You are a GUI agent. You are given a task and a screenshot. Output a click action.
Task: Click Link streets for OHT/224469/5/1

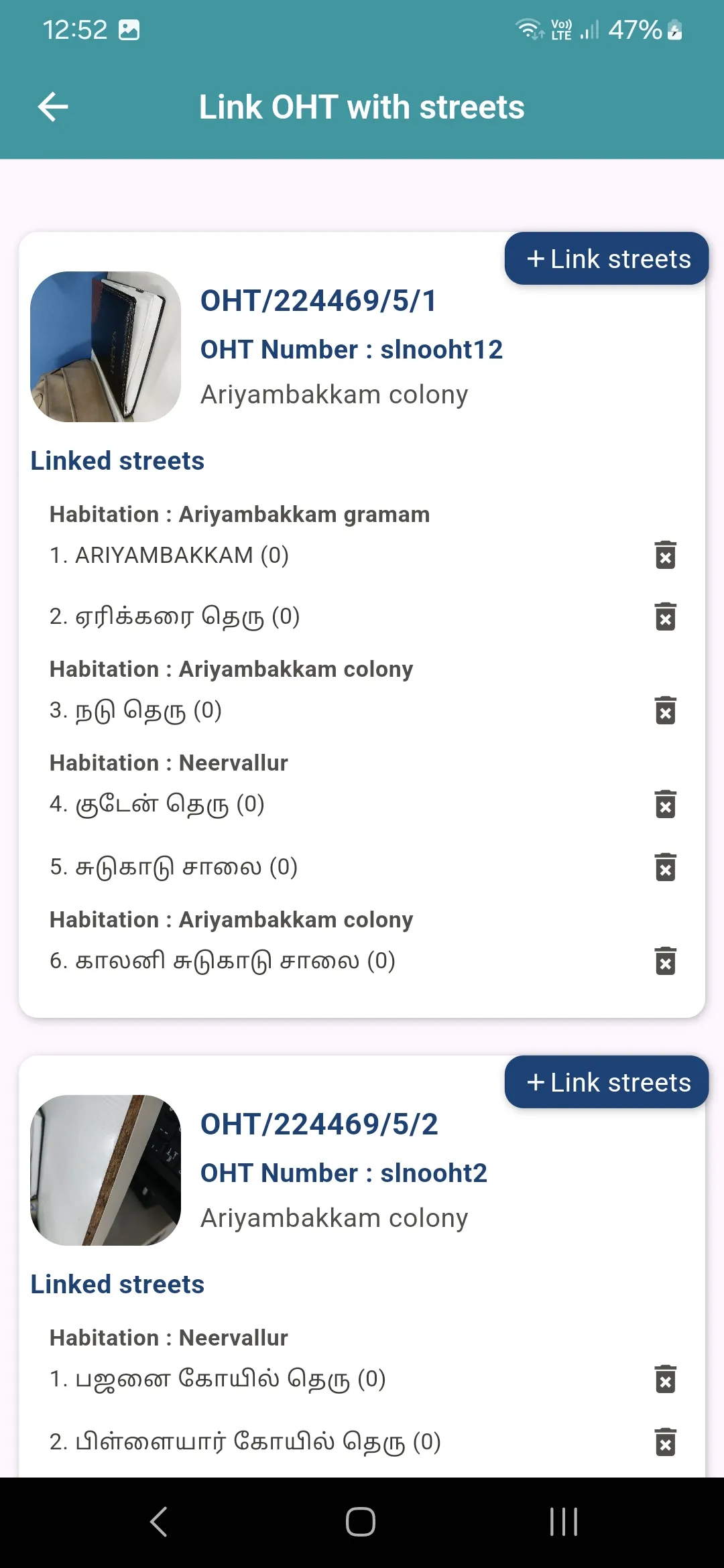point(605,259)
